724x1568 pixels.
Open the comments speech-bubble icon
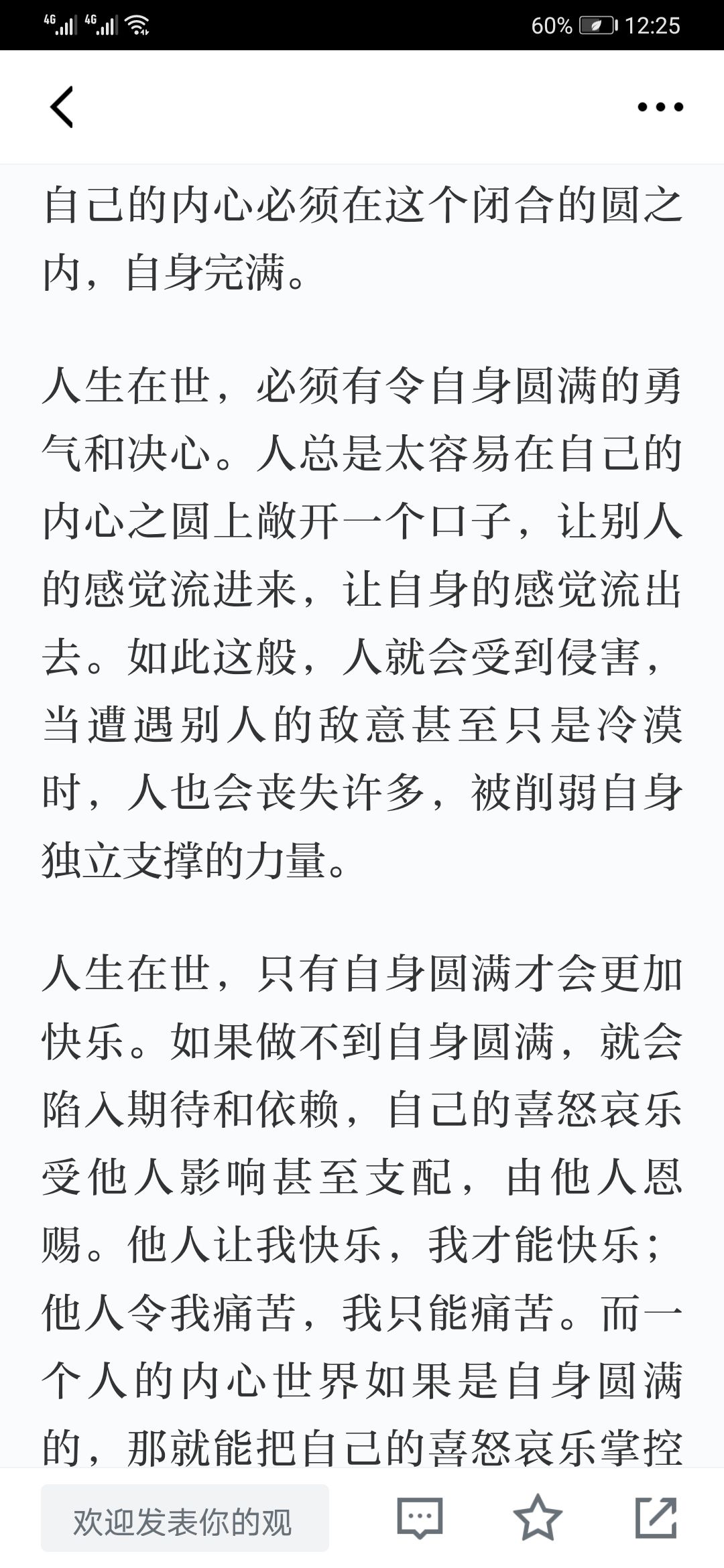pyautogui.click(x=420, y=1518)
